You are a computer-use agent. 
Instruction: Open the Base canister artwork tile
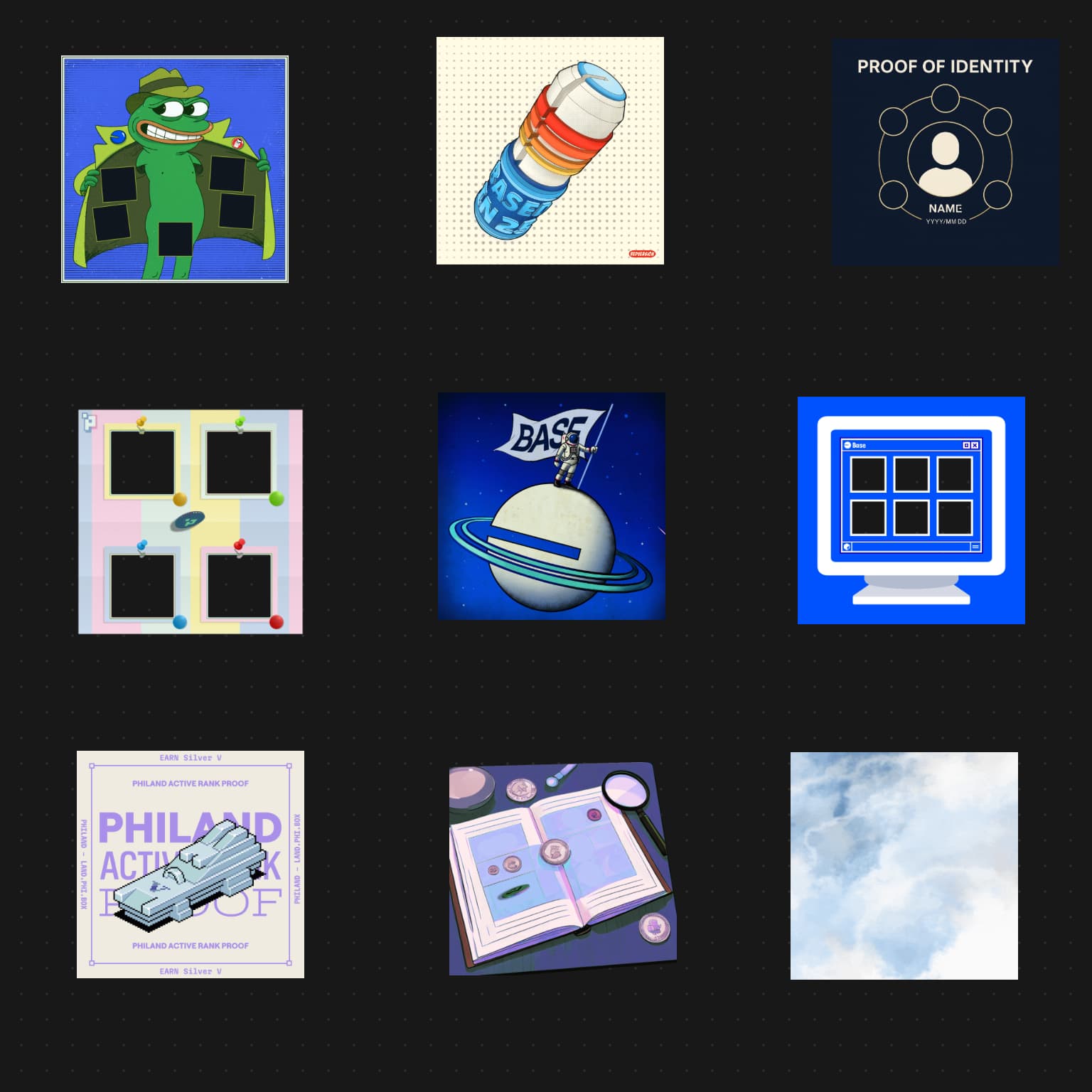click(x=550, y=151)
